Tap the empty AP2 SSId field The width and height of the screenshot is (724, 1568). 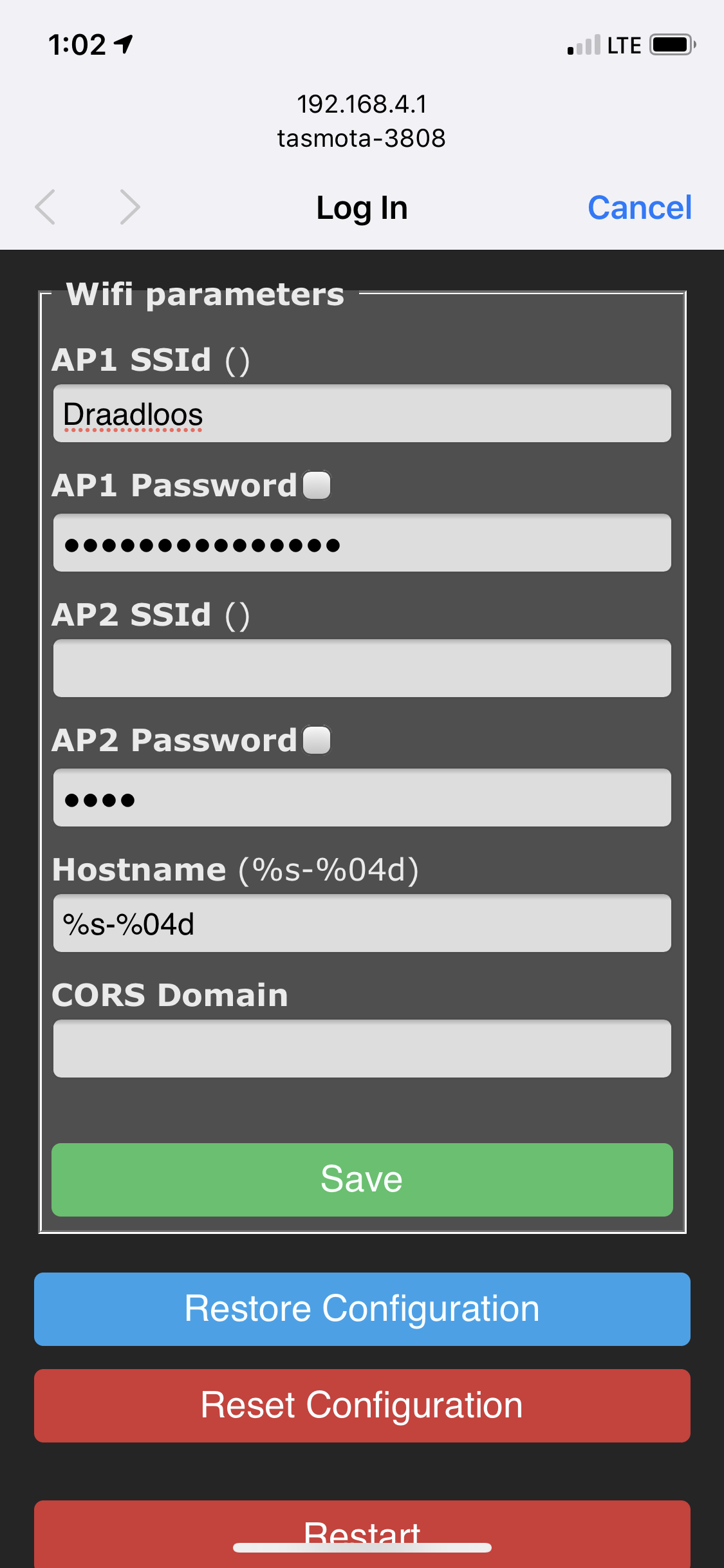362,668
